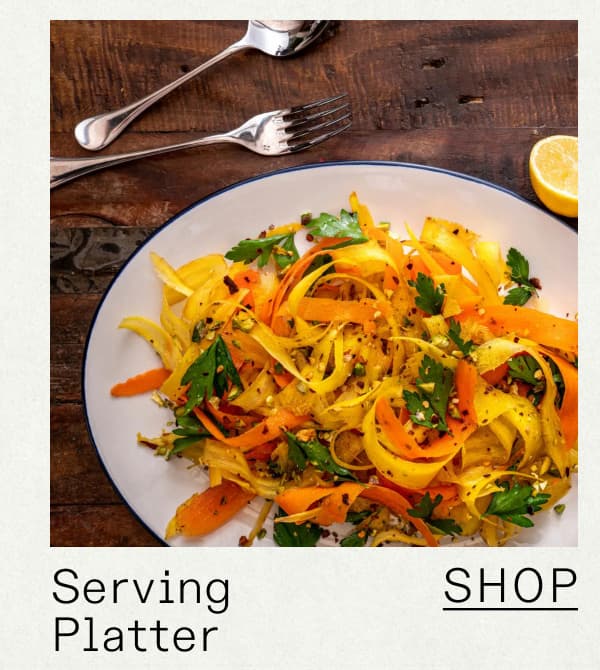The width and height of the screenshot is (600, 670).
Task: Open the Serving Platter product image
Action: tap(313, 283)
